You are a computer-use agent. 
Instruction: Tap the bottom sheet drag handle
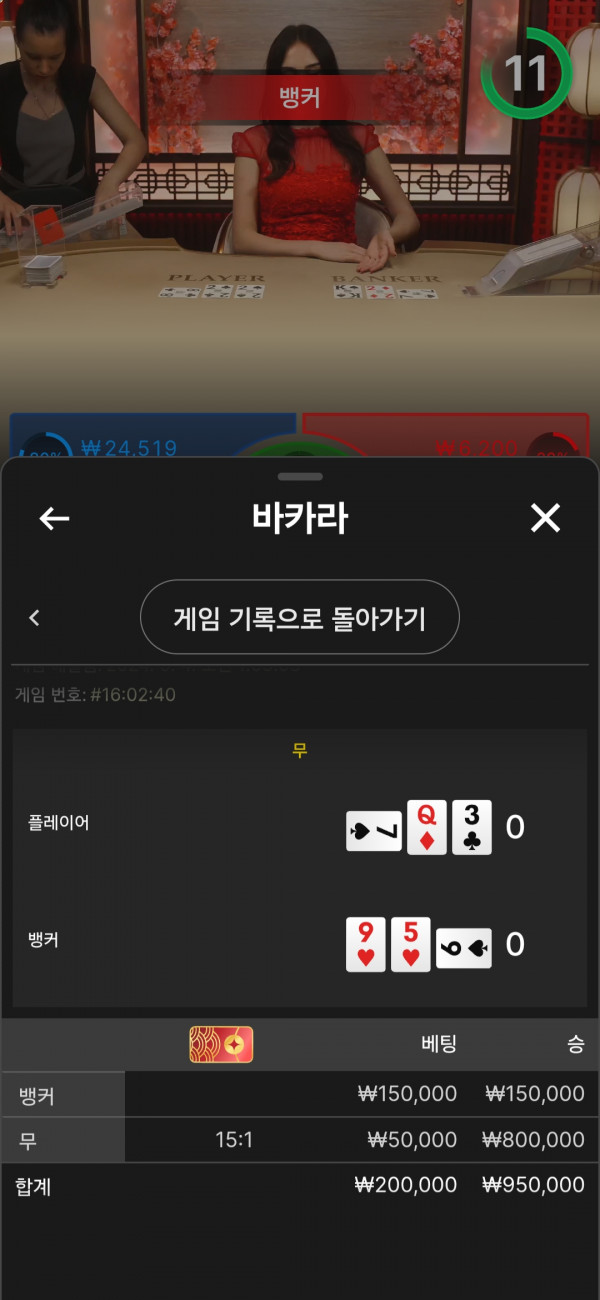click(x=300, y=476)
